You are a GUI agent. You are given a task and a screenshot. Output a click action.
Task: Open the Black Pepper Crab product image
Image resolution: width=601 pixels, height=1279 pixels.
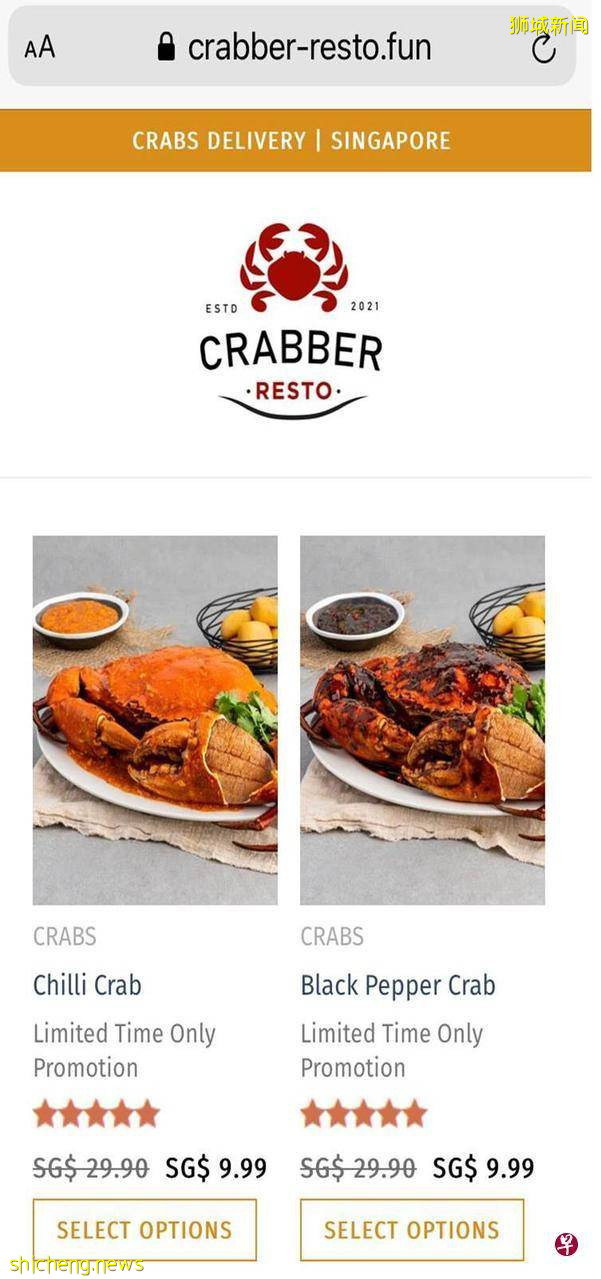click(x=422, y=720)
